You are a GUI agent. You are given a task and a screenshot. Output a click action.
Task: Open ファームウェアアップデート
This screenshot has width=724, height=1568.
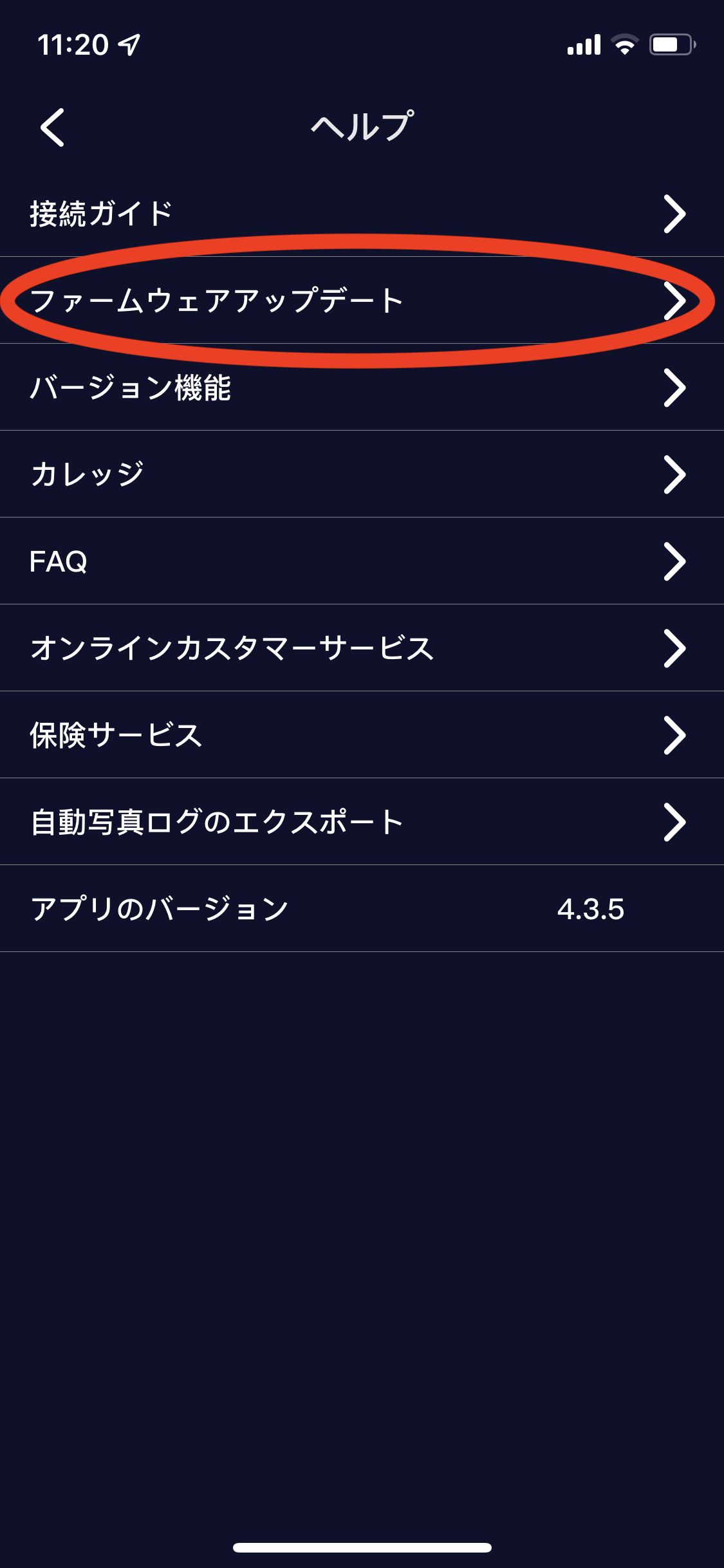tap(362, 301)
